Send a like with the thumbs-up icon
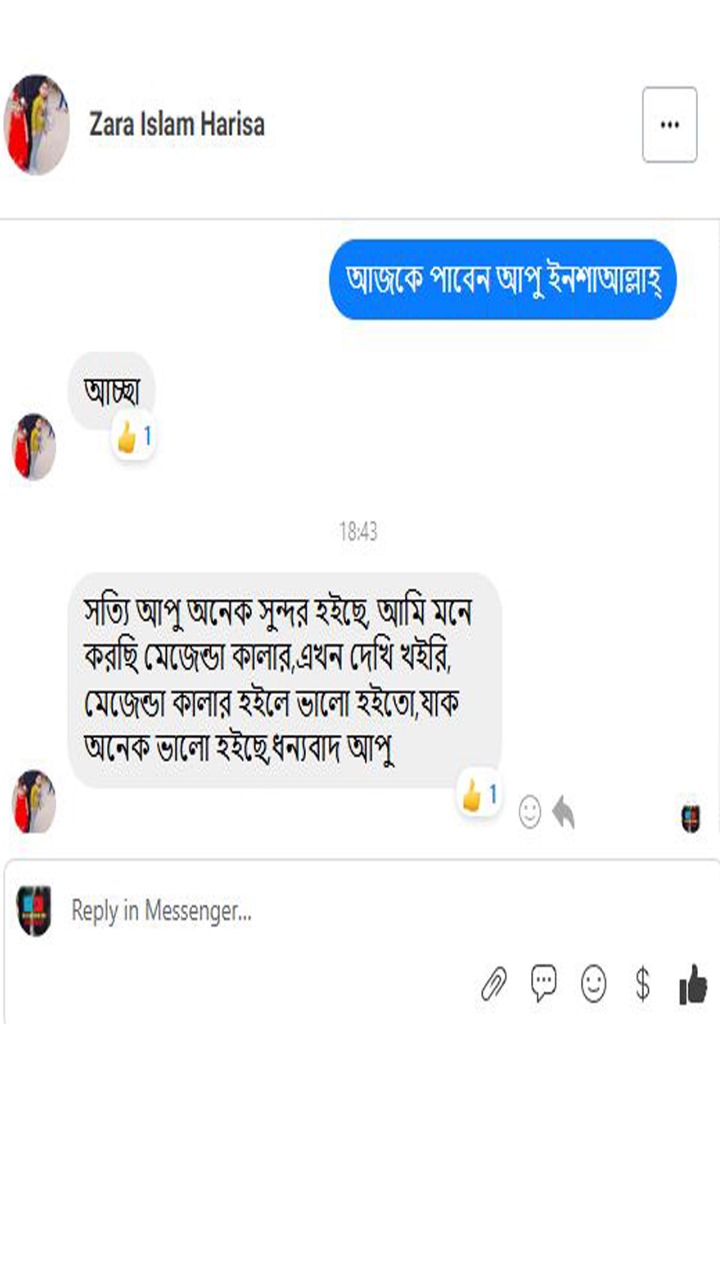 tap(691, 983)
